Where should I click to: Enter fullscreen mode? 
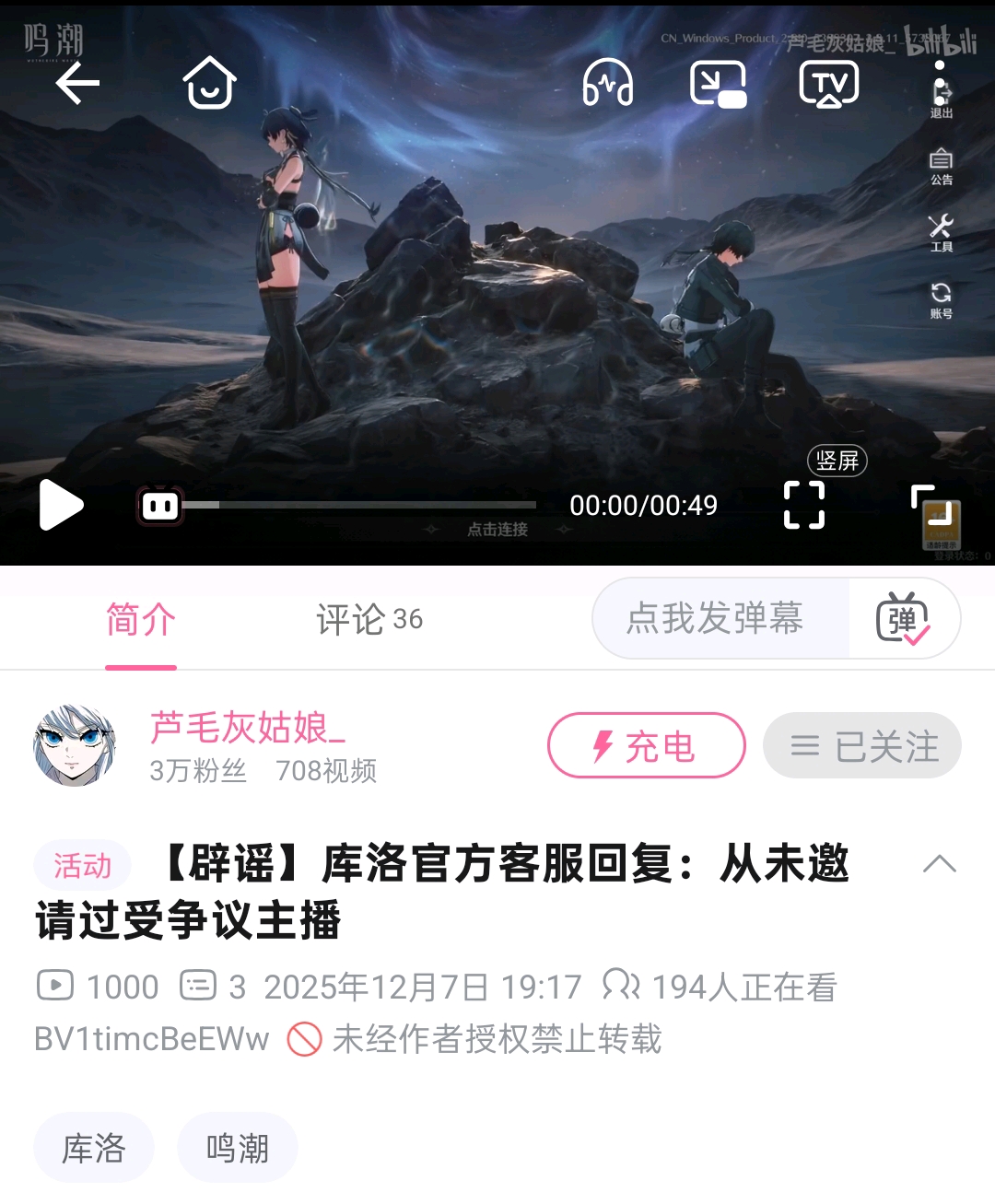803,505
